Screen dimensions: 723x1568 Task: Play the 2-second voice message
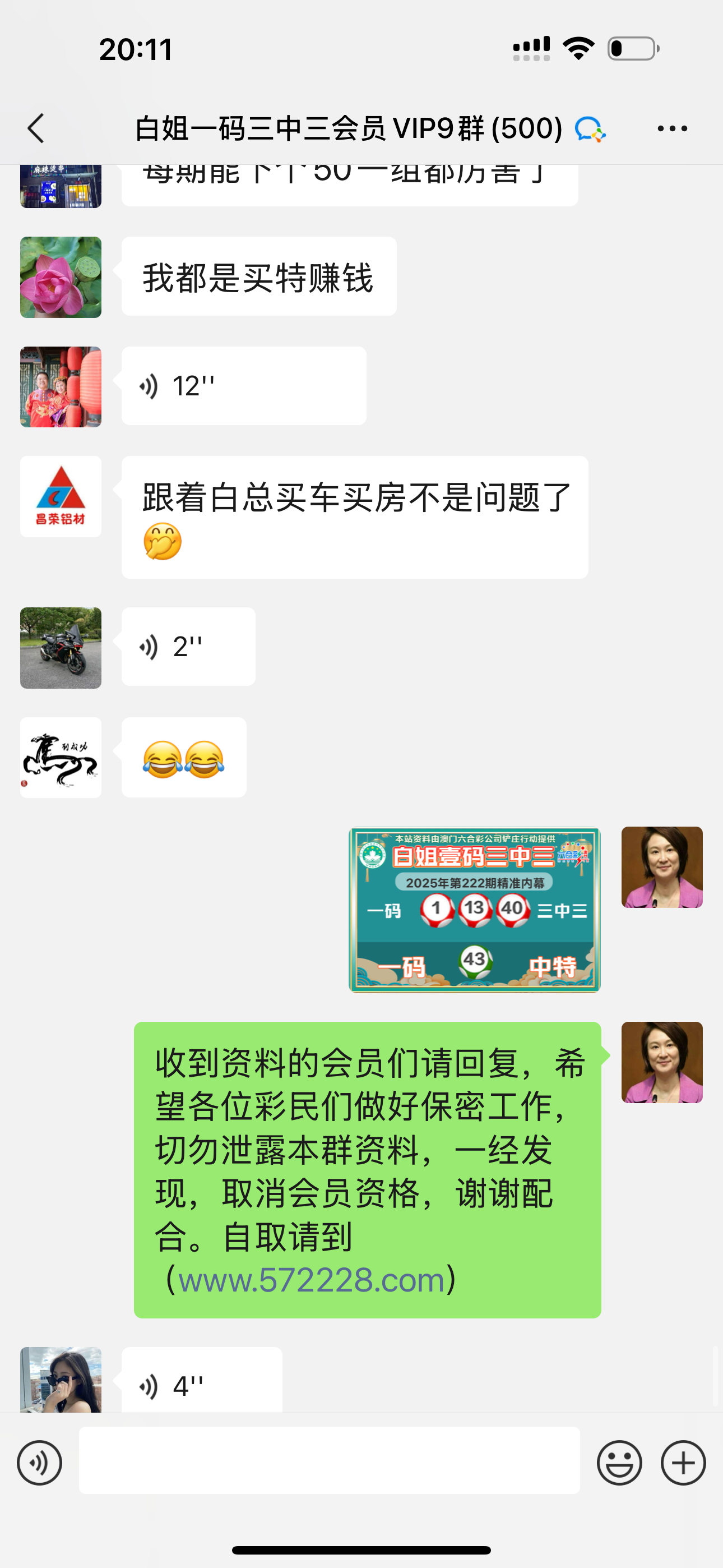(188, 647)
